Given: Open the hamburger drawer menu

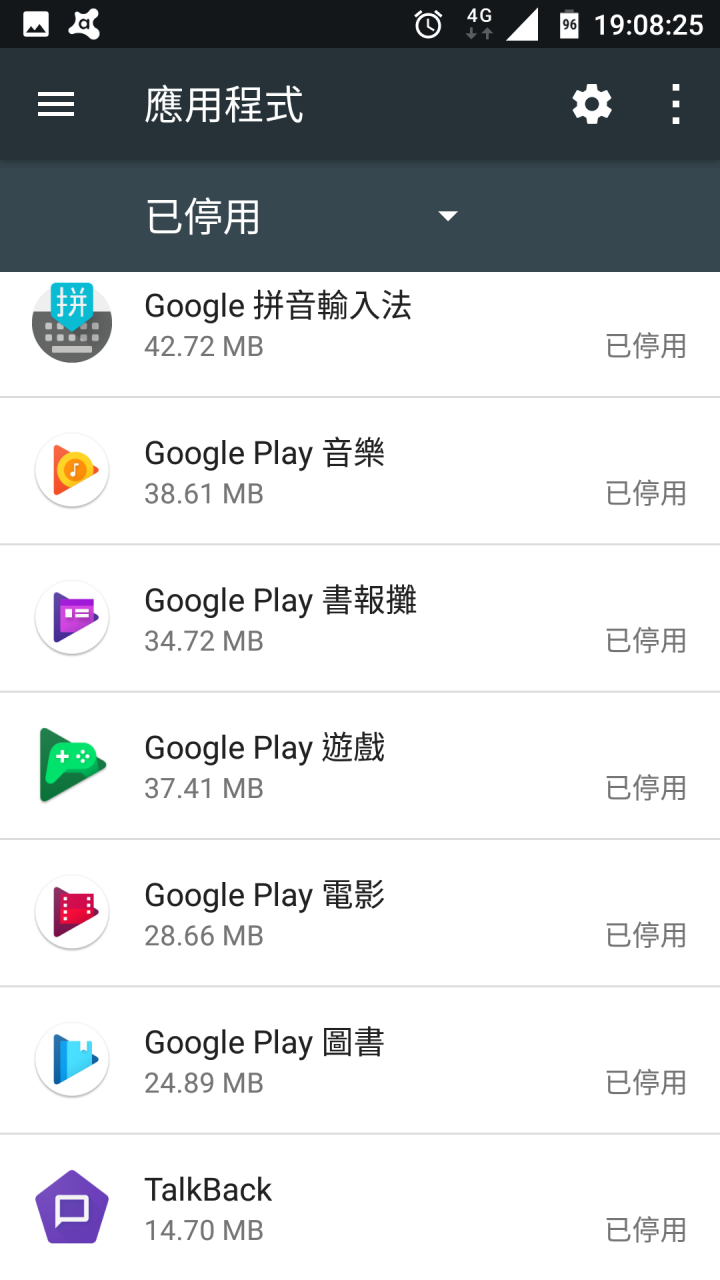Looking at the screenshot, I should 56,105.
